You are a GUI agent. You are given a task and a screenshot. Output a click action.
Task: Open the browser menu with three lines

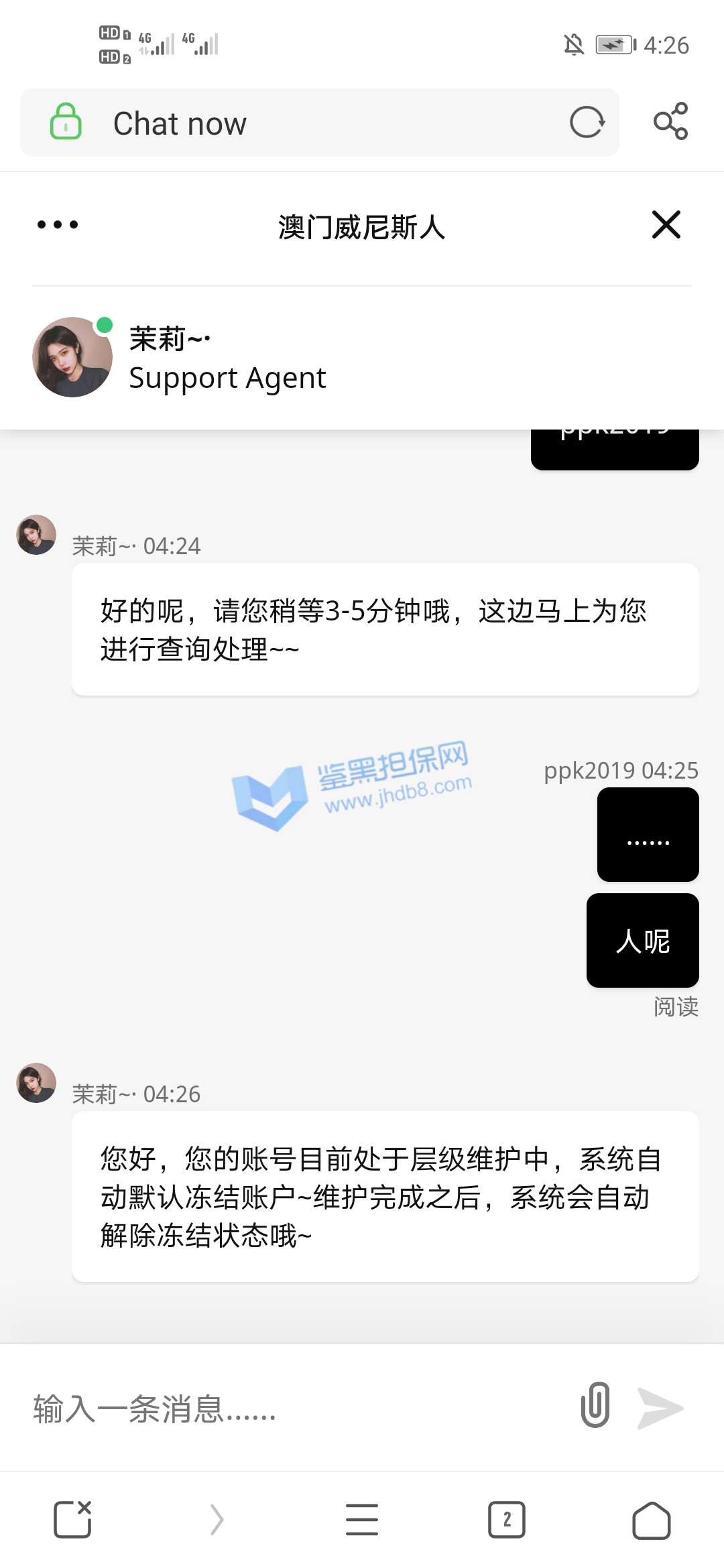(x=362, y=1519)
